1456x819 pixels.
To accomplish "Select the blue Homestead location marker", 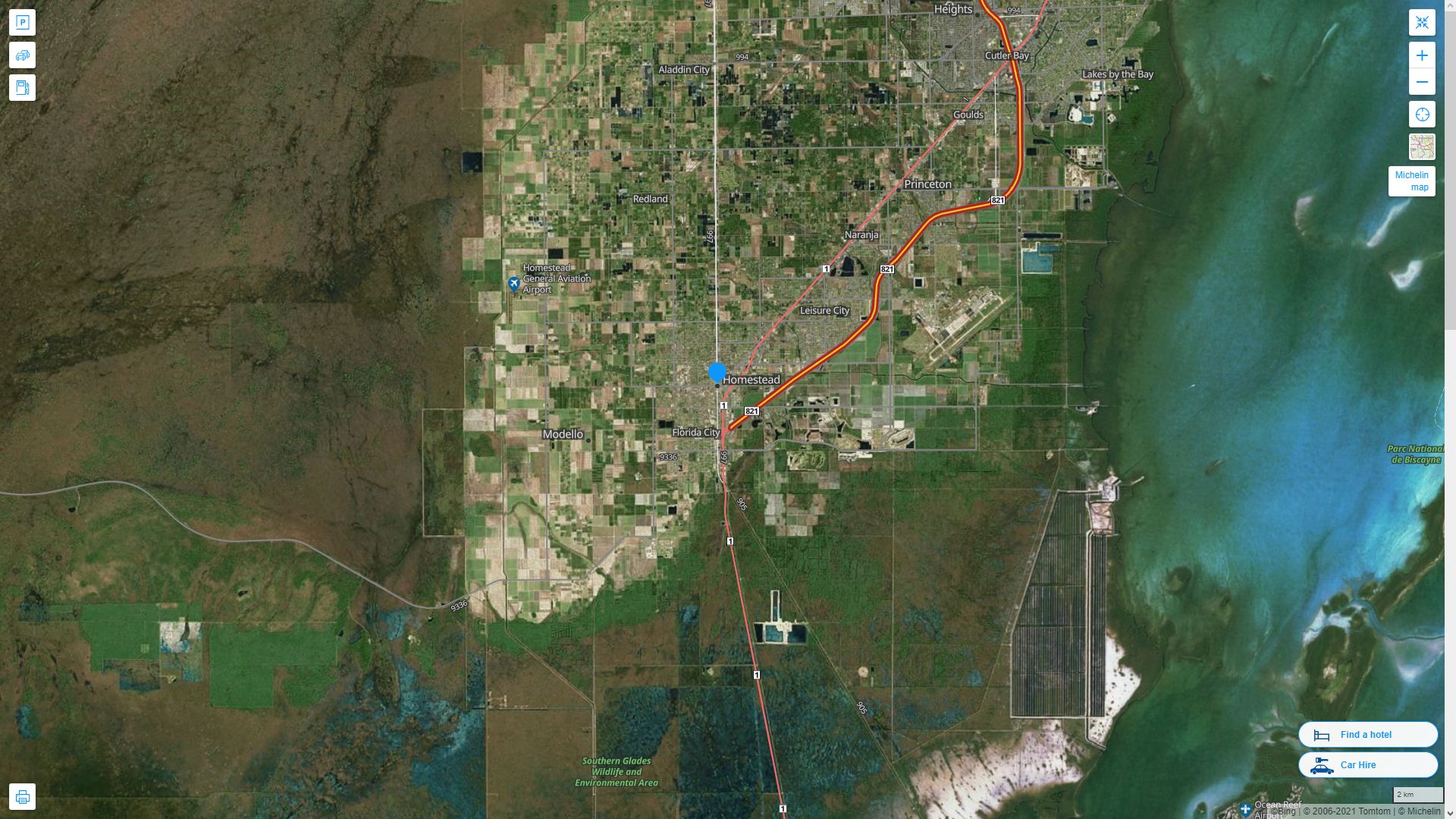I will point(717,372).
